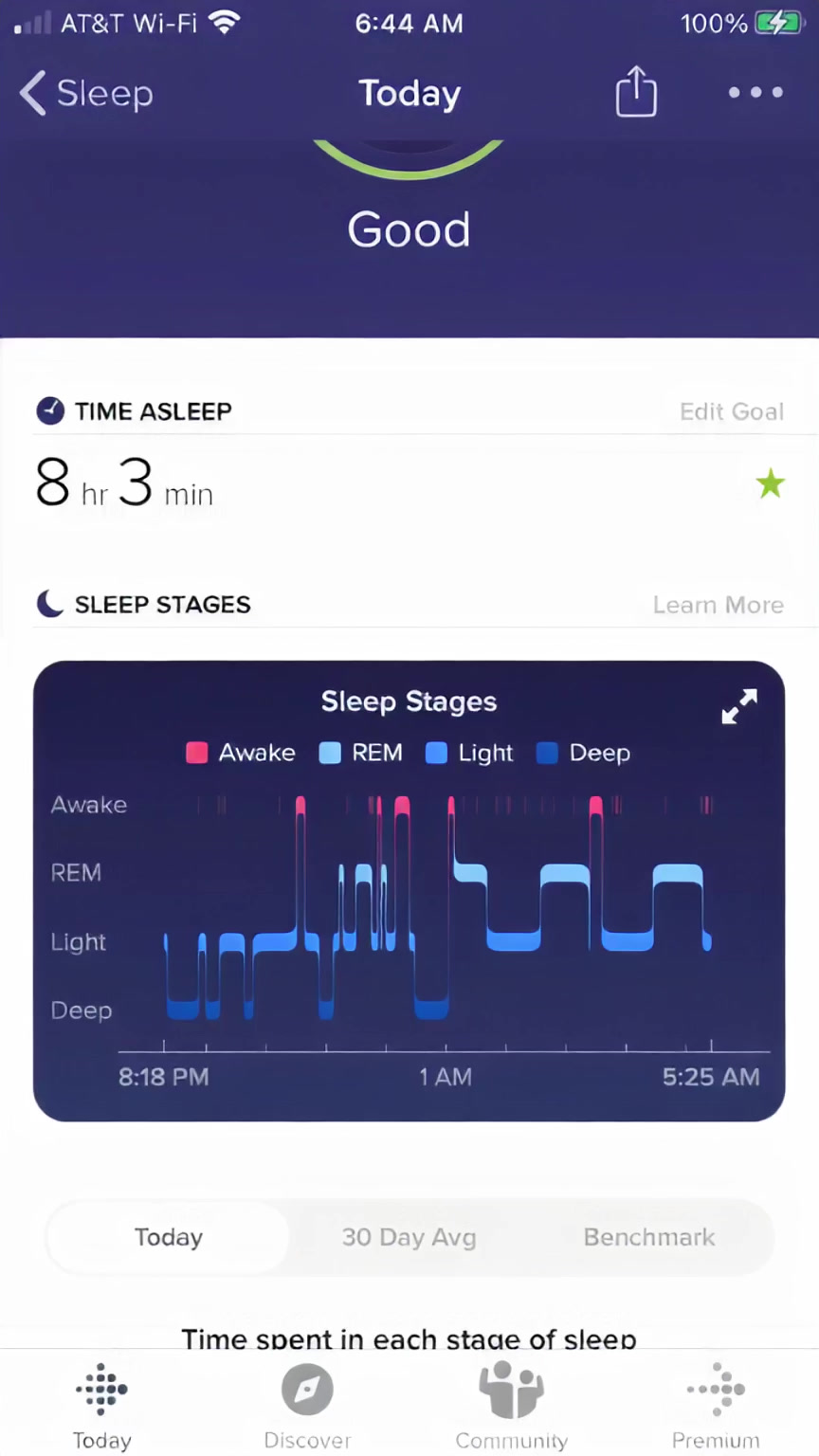Select the Today segment
The height and width of the screenshot is (1456, 819).
pyautogui.click(x=169, y=1237)
